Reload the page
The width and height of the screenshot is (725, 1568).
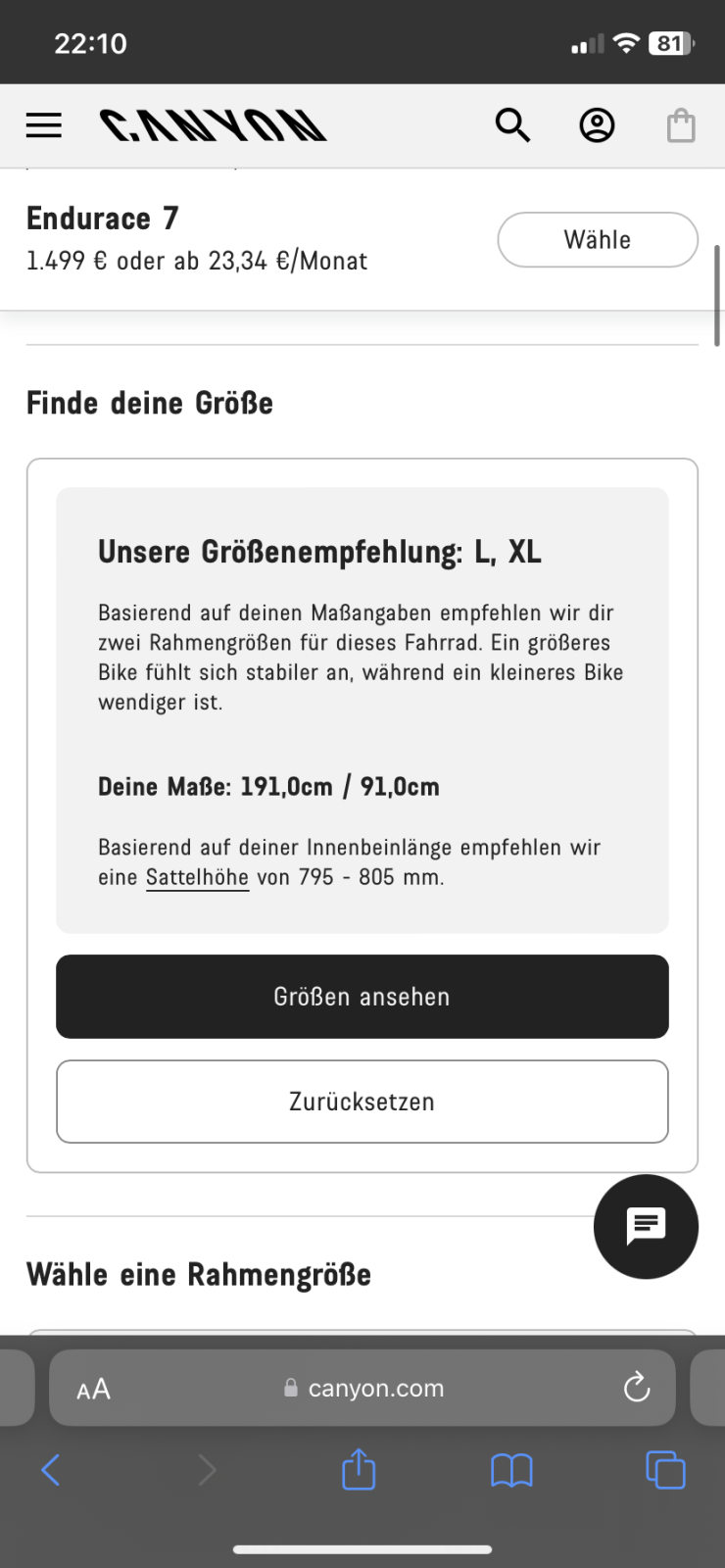click(x=637, y=1388)
